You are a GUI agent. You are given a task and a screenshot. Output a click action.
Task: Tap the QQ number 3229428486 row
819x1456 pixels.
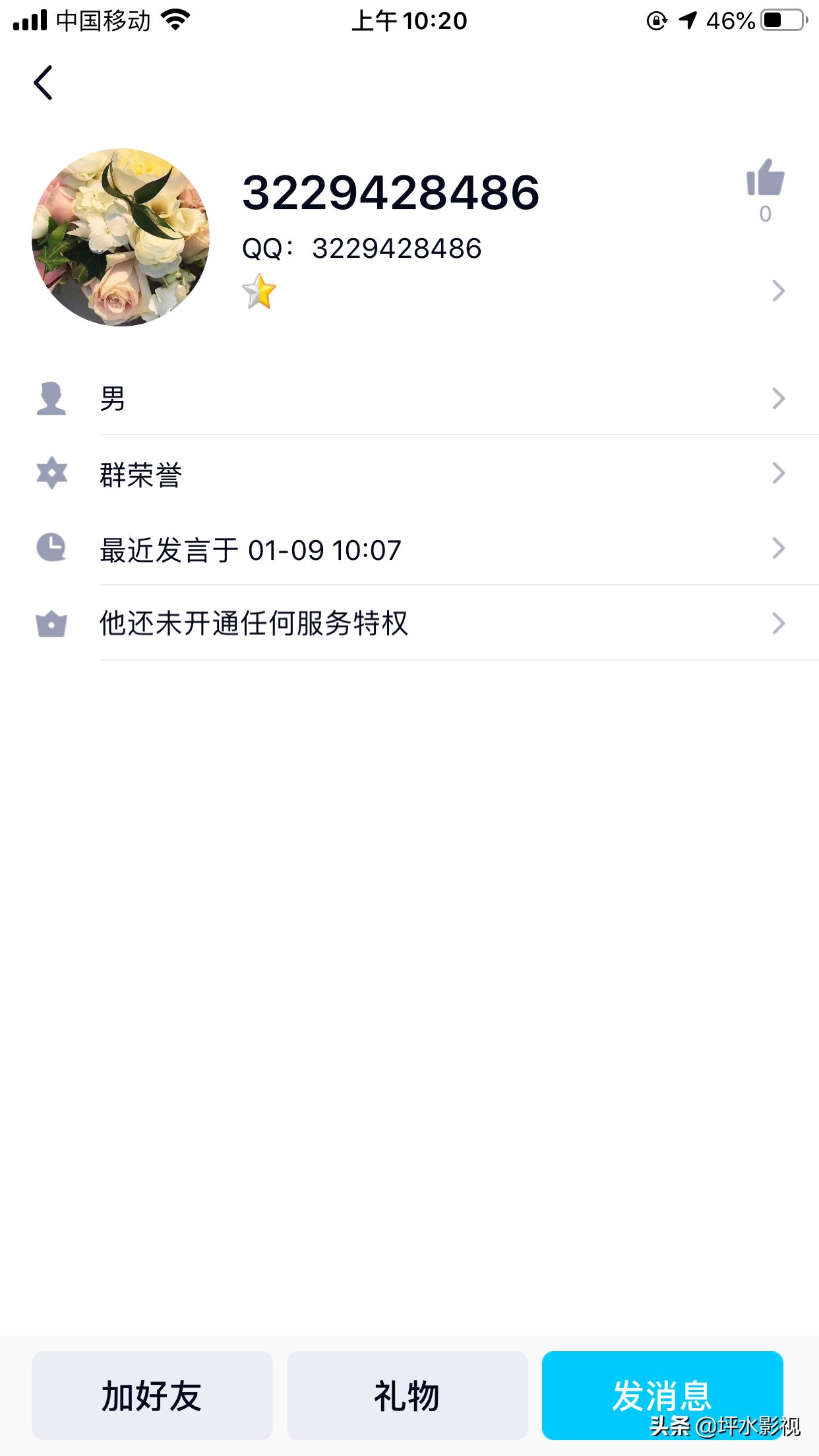[362, 249]
